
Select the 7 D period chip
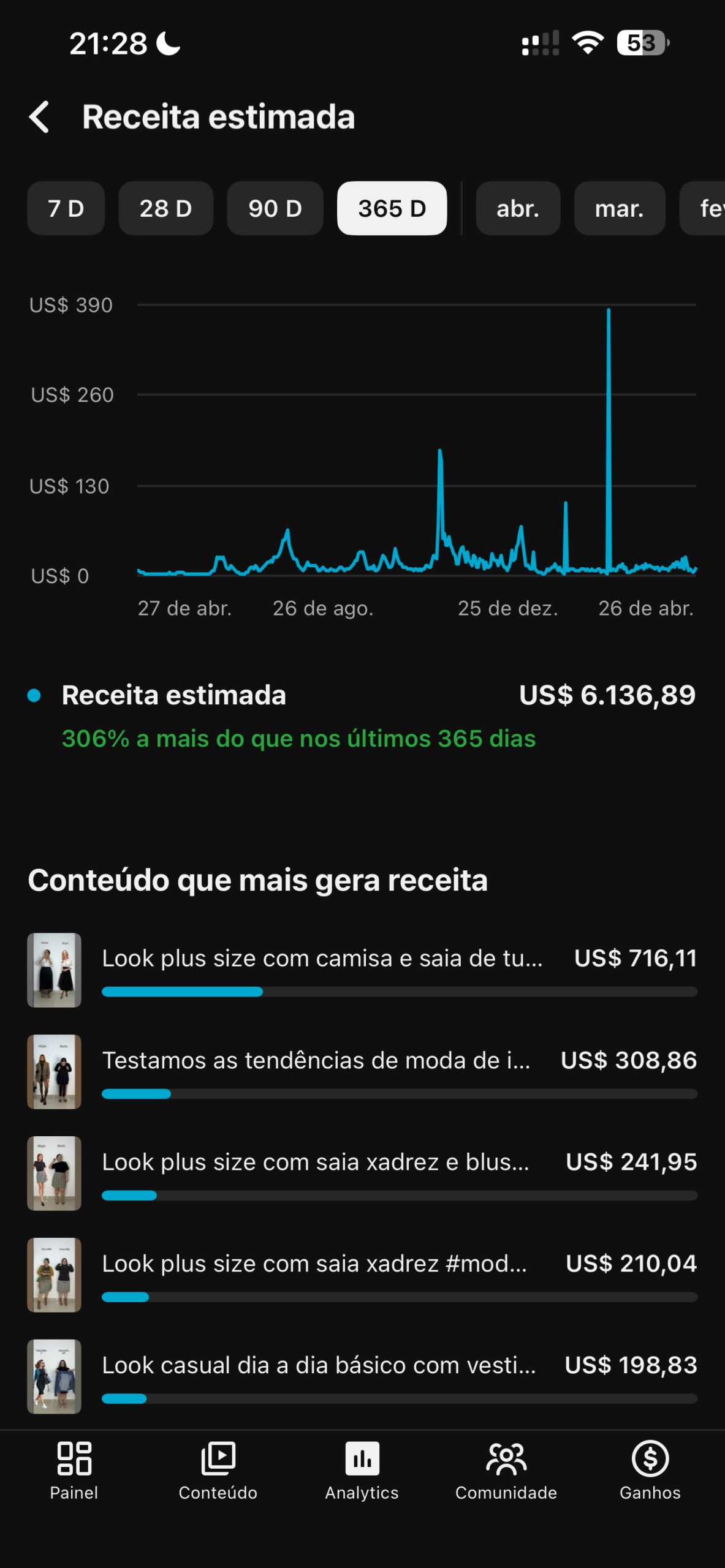pos(66,209)
